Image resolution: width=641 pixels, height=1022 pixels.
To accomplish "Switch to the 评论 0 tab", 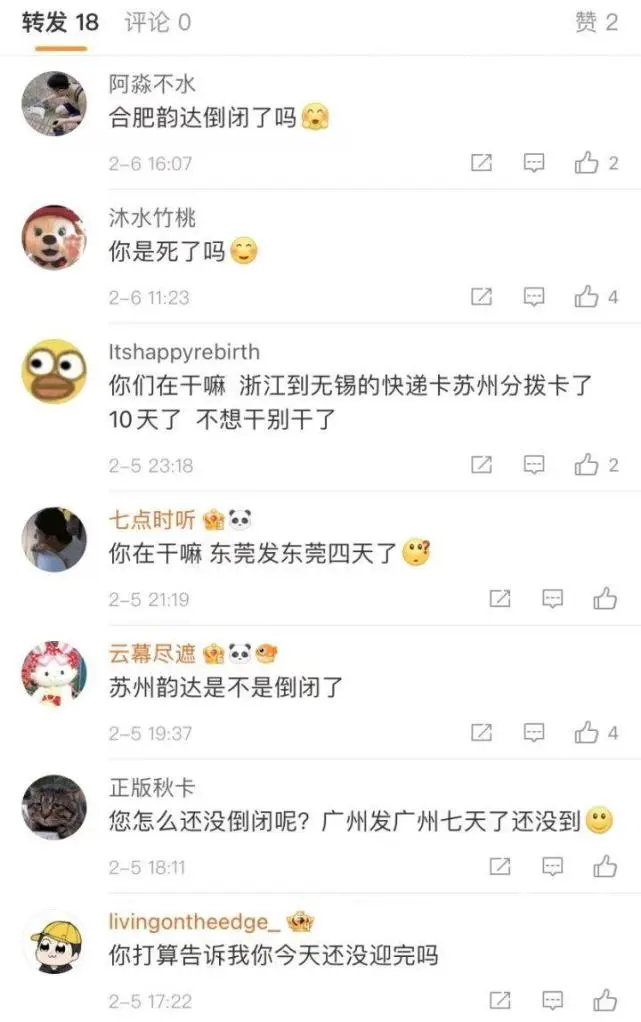I will click(x=158, y=22).
